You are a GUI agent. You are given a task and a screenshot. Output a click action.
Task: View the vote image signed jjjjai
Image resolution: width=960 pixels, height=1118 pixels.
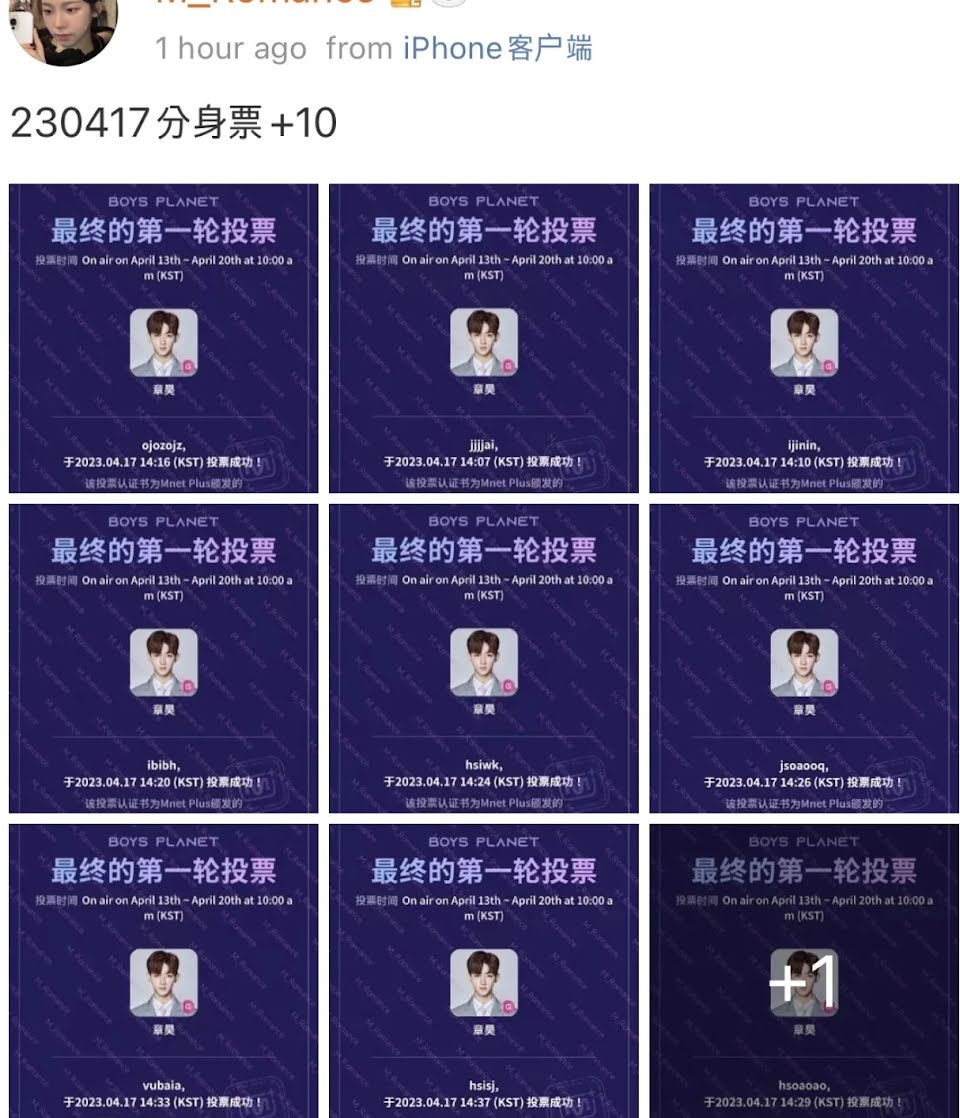coord(484,338)
